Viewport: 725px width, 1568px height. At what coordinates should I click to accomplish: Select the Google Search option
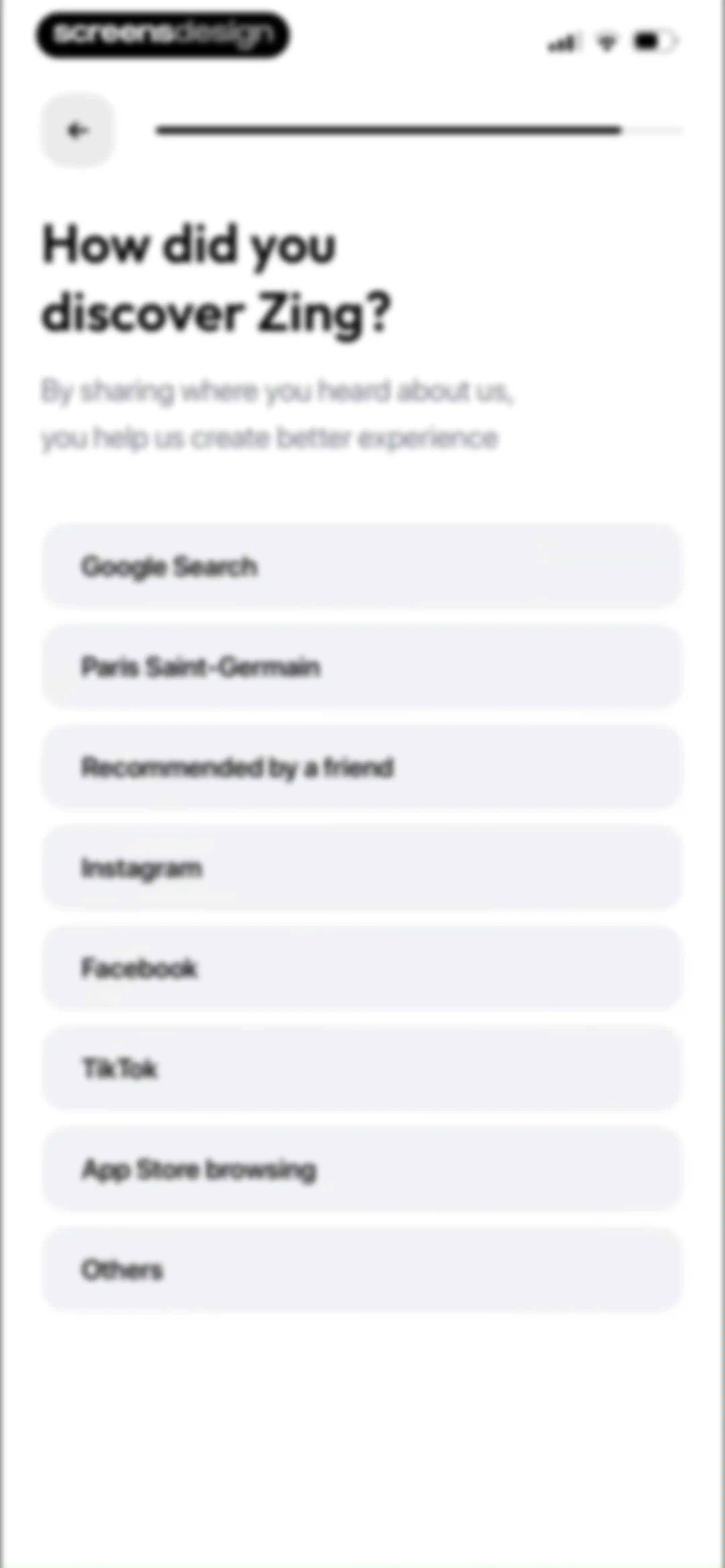(362, 566)
